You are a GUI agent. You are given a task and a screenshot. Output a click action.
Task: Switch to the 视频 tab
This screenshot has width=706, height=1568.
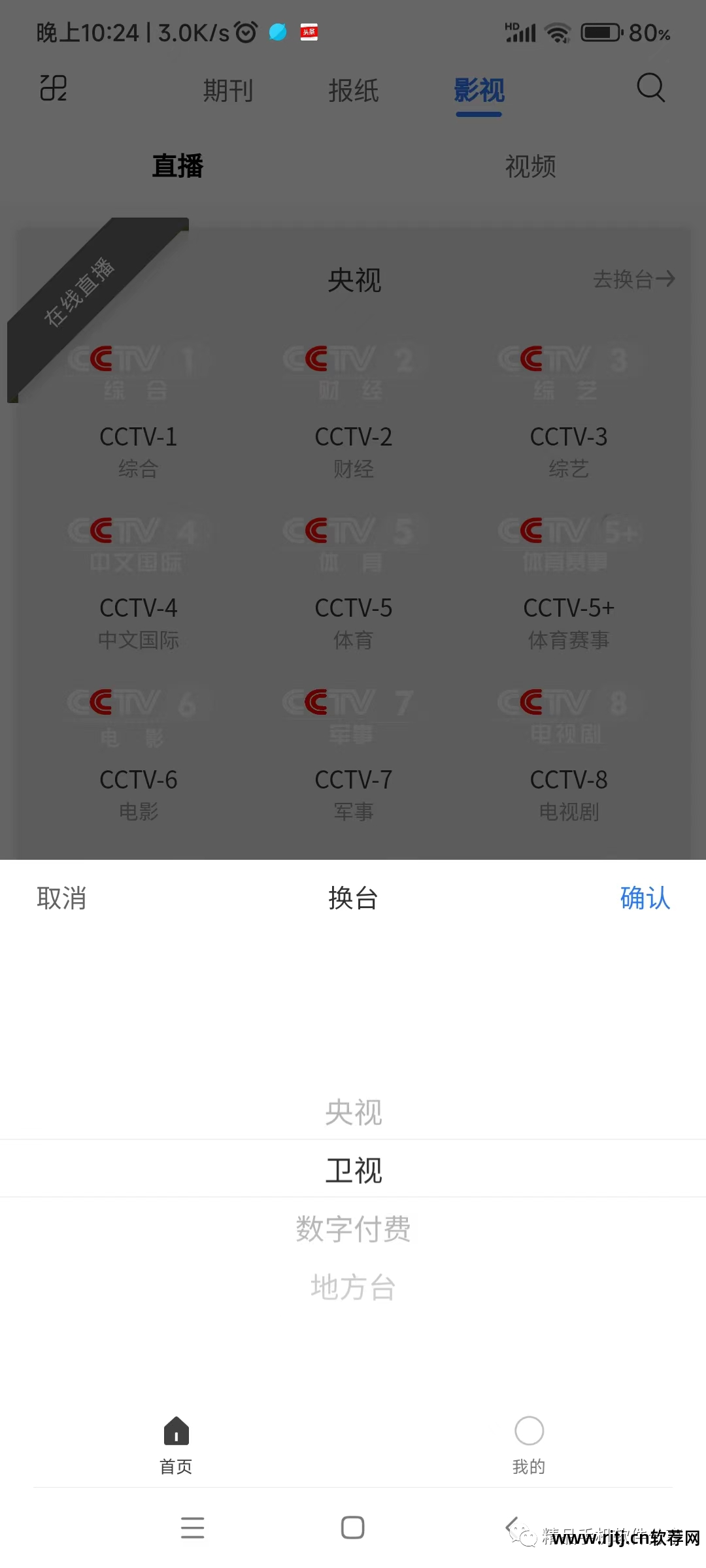531,167
